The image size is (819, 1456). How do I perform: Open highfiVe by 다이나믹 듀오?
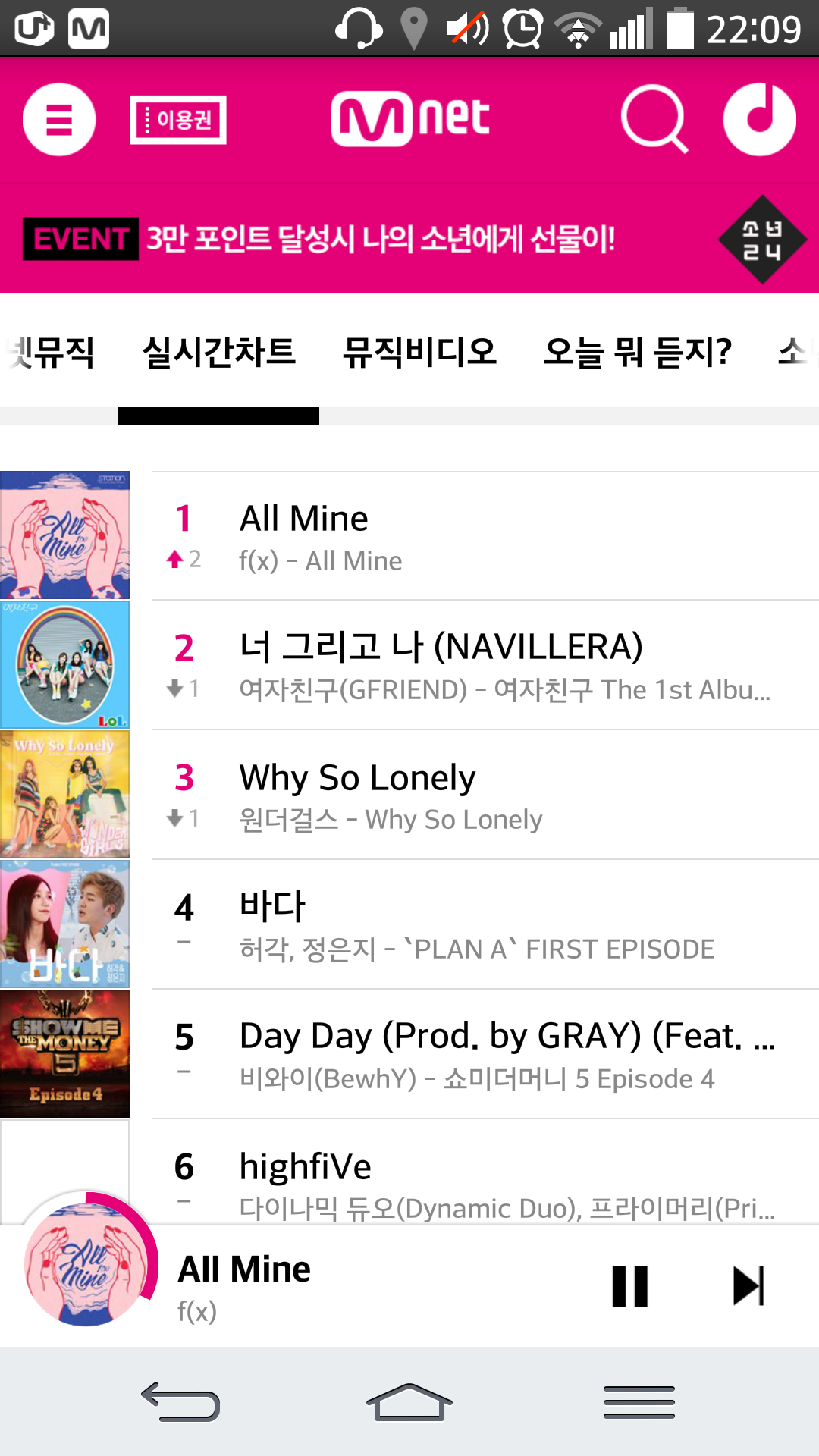409,1172
